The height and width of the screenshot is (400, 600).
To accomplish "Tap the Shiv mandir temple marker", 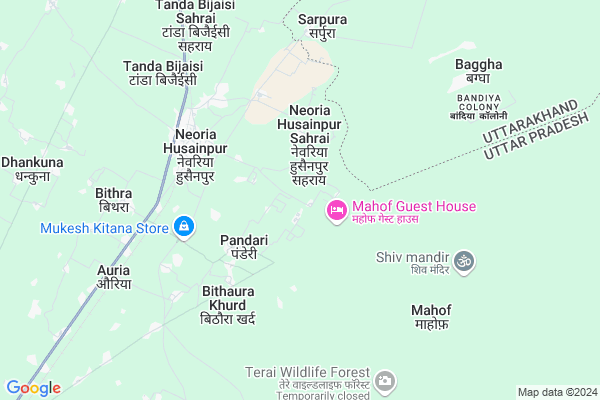I will click(x=463, y=262).
